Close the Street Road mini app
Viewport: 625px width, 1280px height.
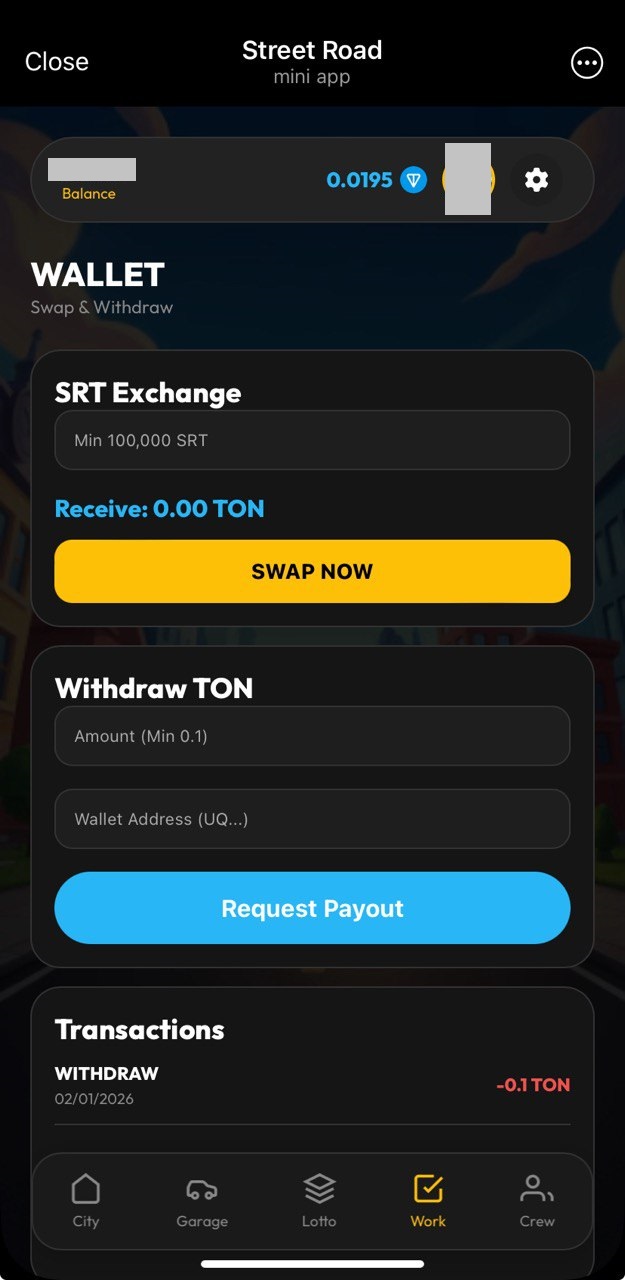(x=57, y=62)
